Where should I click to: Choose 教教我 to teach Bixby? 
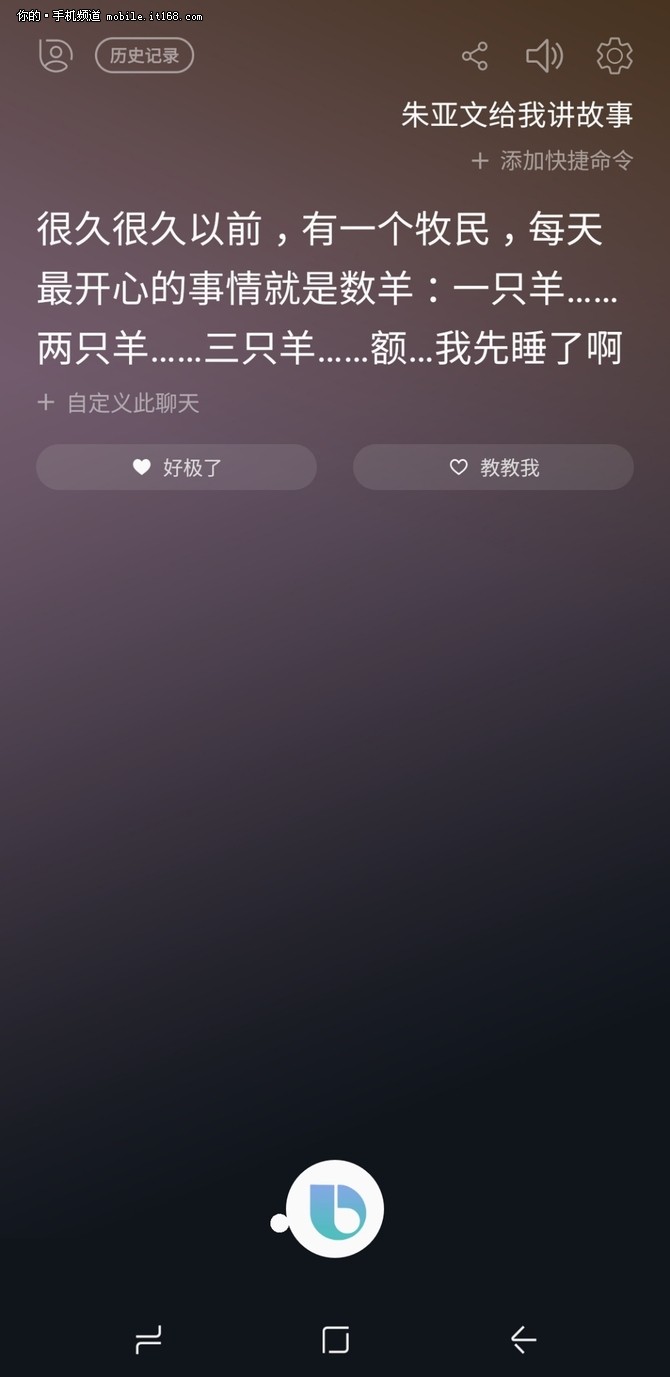pyautogui.click(x=493, y=467)
